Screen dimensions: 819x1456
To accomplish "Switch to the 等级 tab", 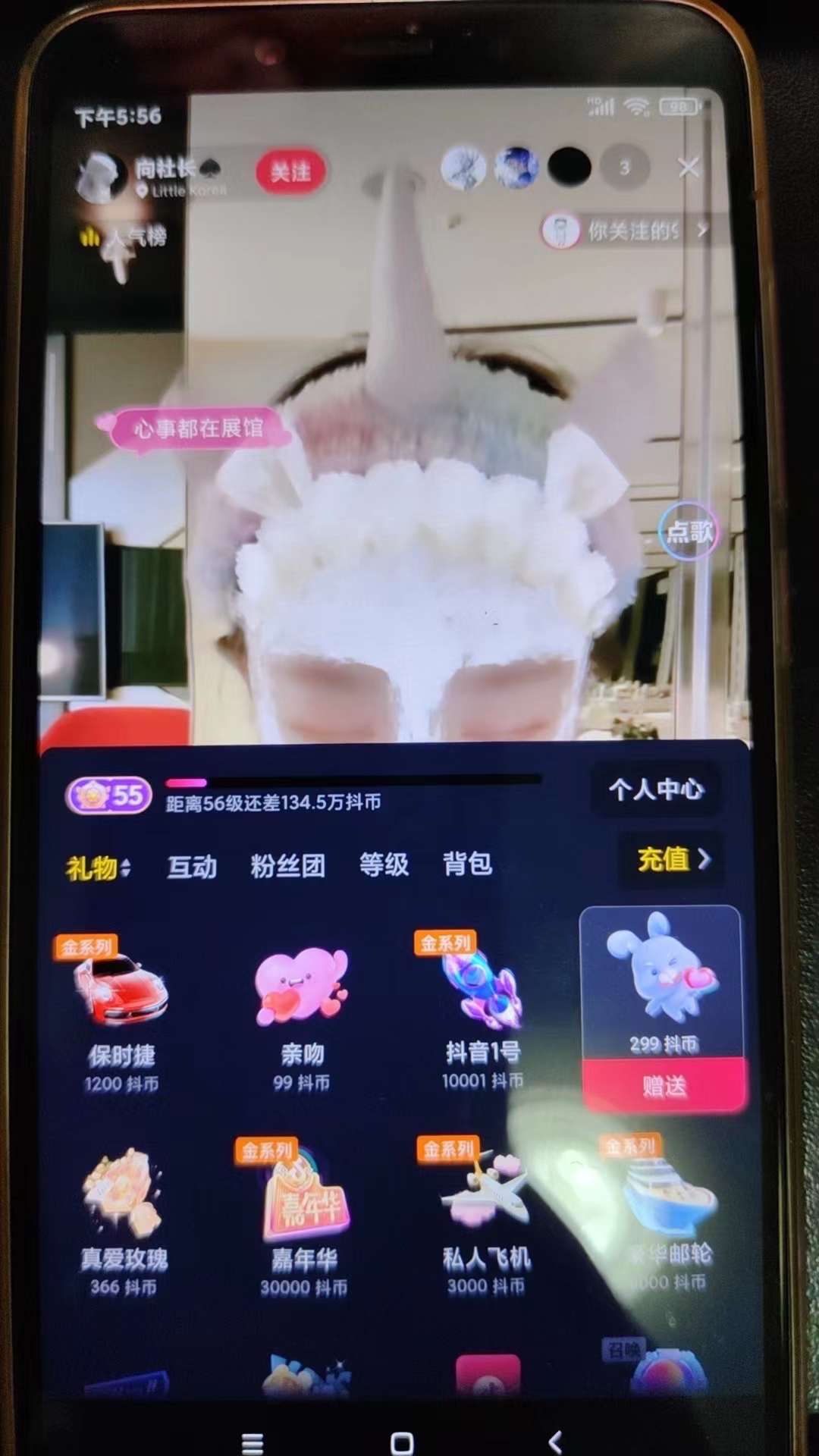I will tap(384, 864).
